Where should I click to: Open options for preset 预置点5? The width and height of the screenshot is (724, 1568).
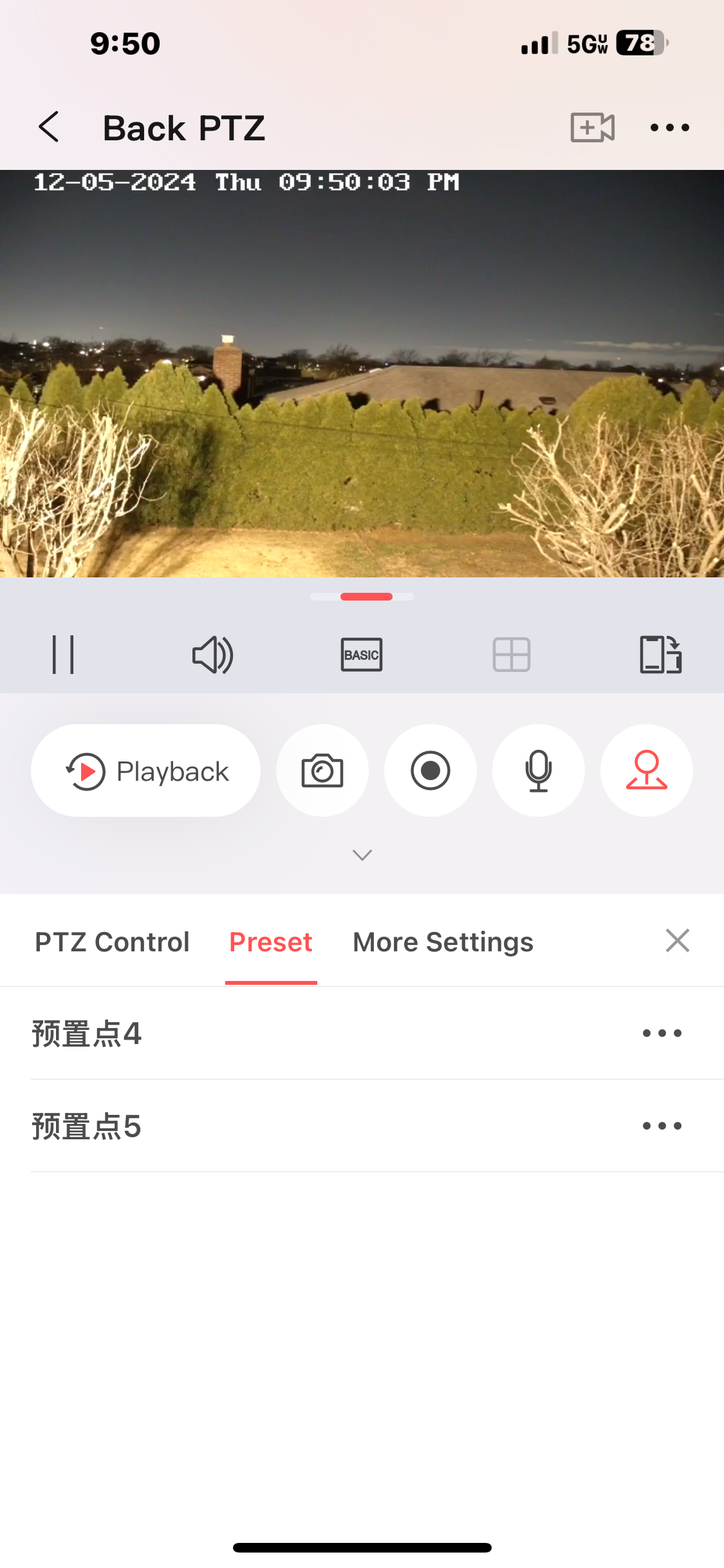(x=662, y=1126)
